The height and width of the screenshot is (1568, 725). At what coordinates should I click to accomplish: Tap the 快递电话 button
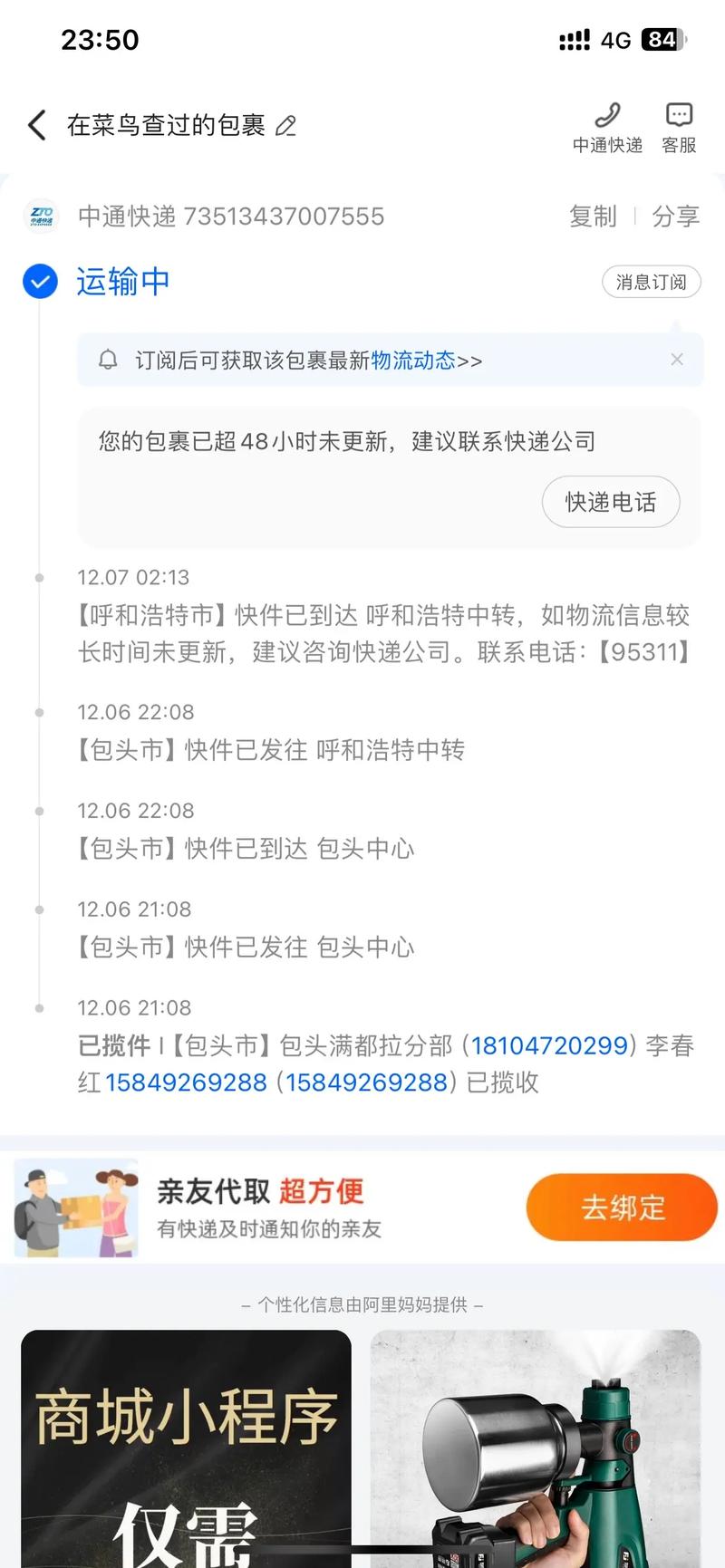[611, 502]
